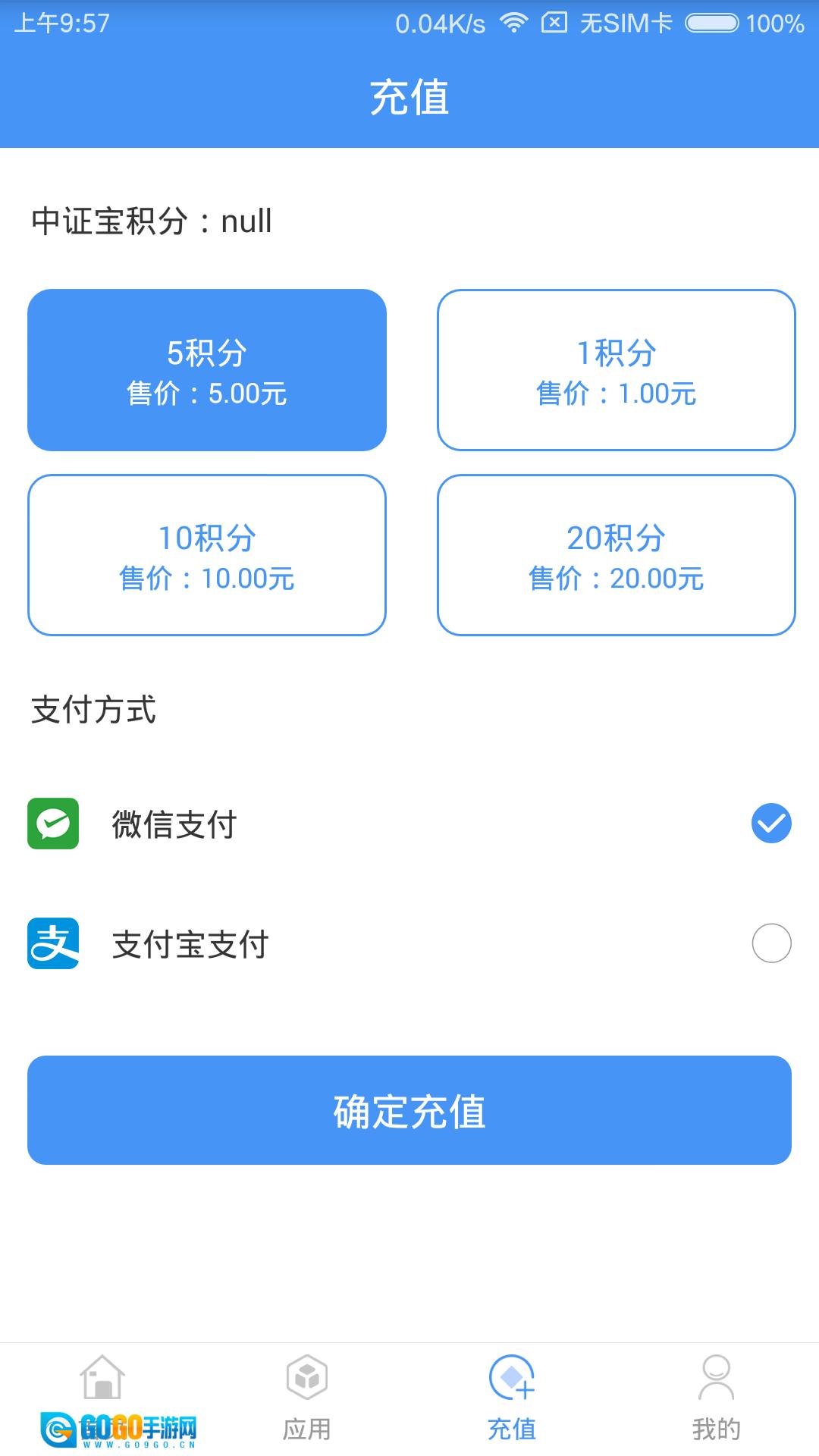Tap the selected blue 5积分 card
Image resolution: width=819 pixels, height=1456 pixels.
[207, 370]
